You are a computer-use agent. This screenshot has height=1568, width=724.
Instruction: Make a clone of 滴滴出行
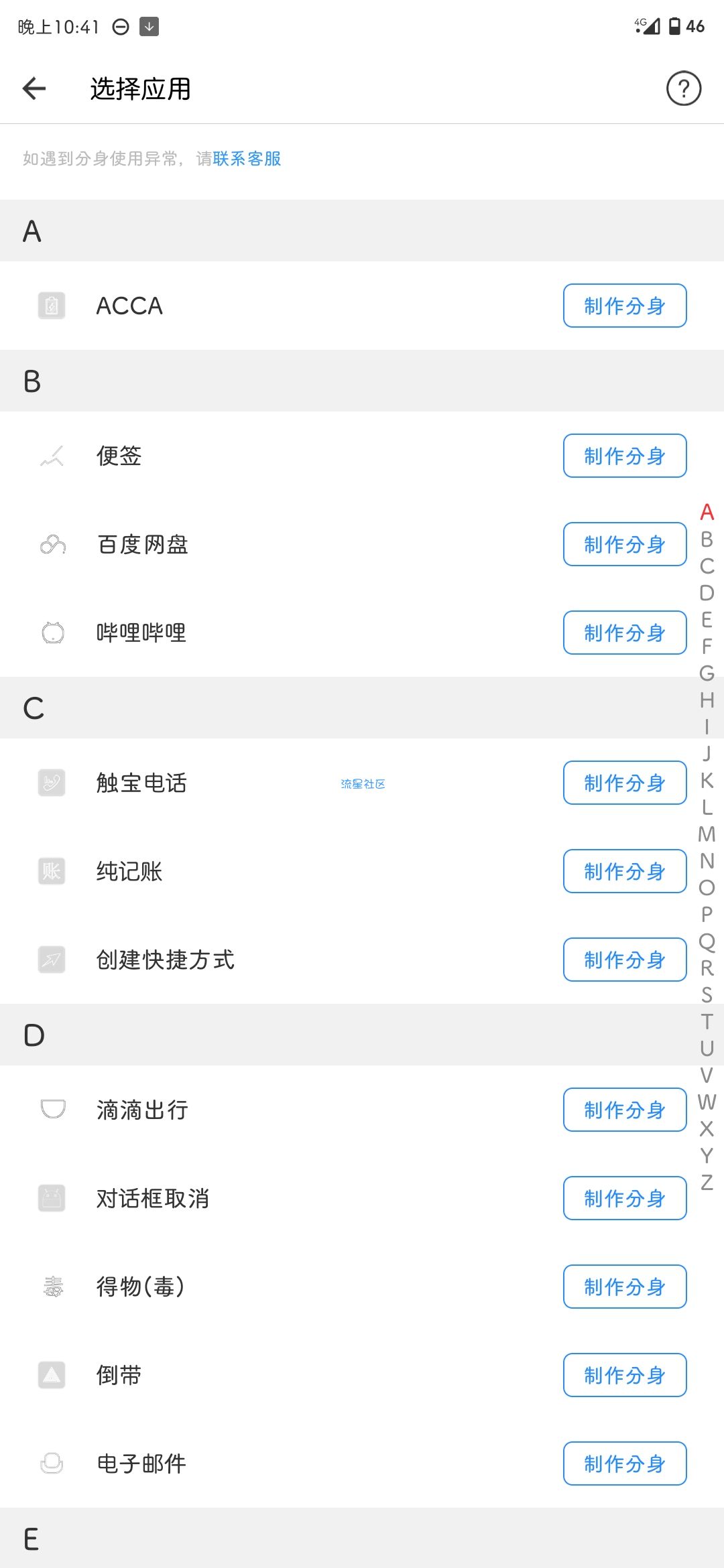[625, 1110]
